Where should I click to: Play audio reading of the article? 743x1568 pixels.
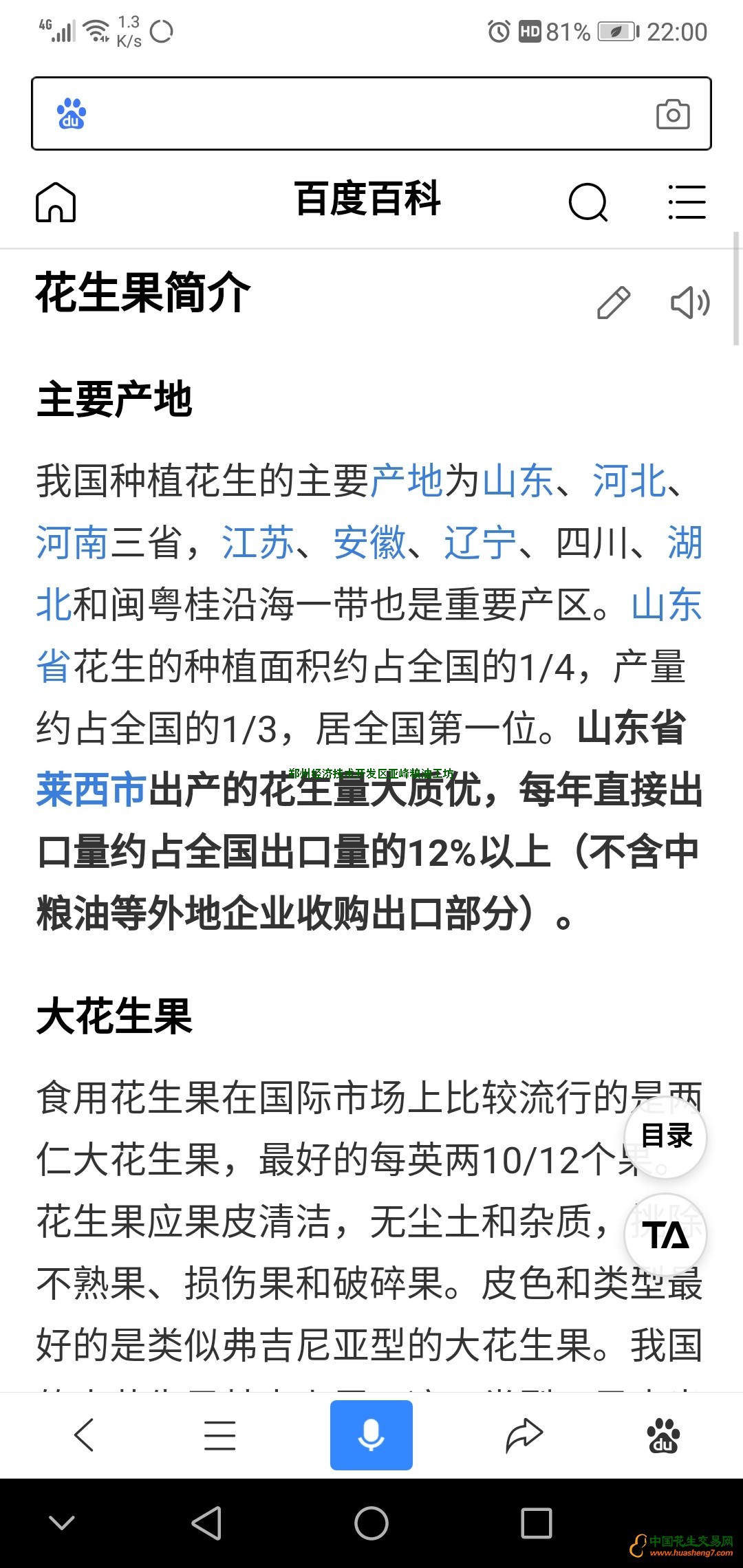click(690, 303)
